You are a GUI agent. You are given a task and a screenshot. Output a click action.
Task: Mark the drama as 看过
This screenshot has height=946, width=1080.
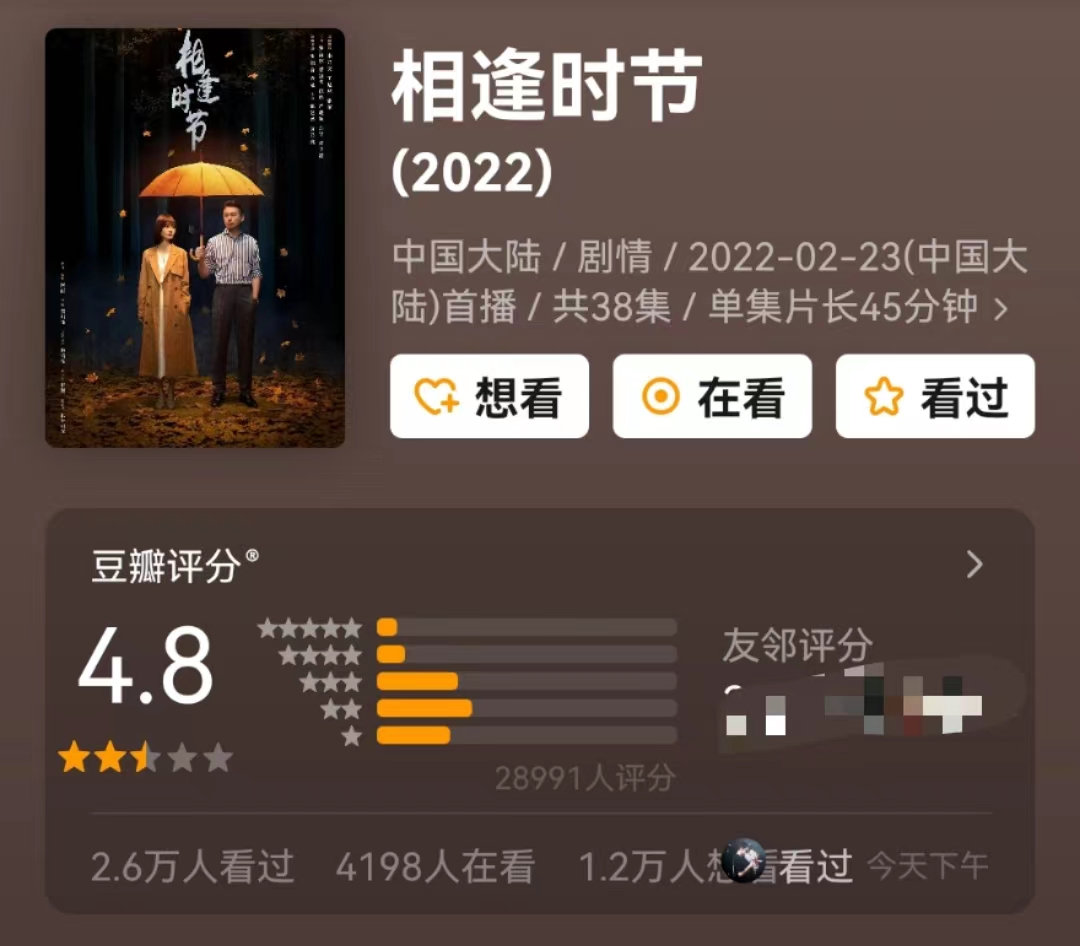point(934,396)
